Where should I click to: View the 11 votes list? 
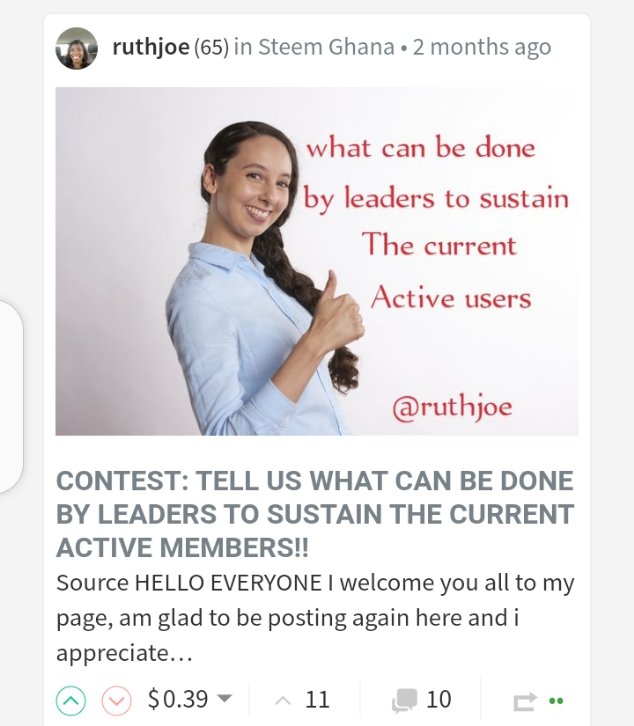coord(304,700)
